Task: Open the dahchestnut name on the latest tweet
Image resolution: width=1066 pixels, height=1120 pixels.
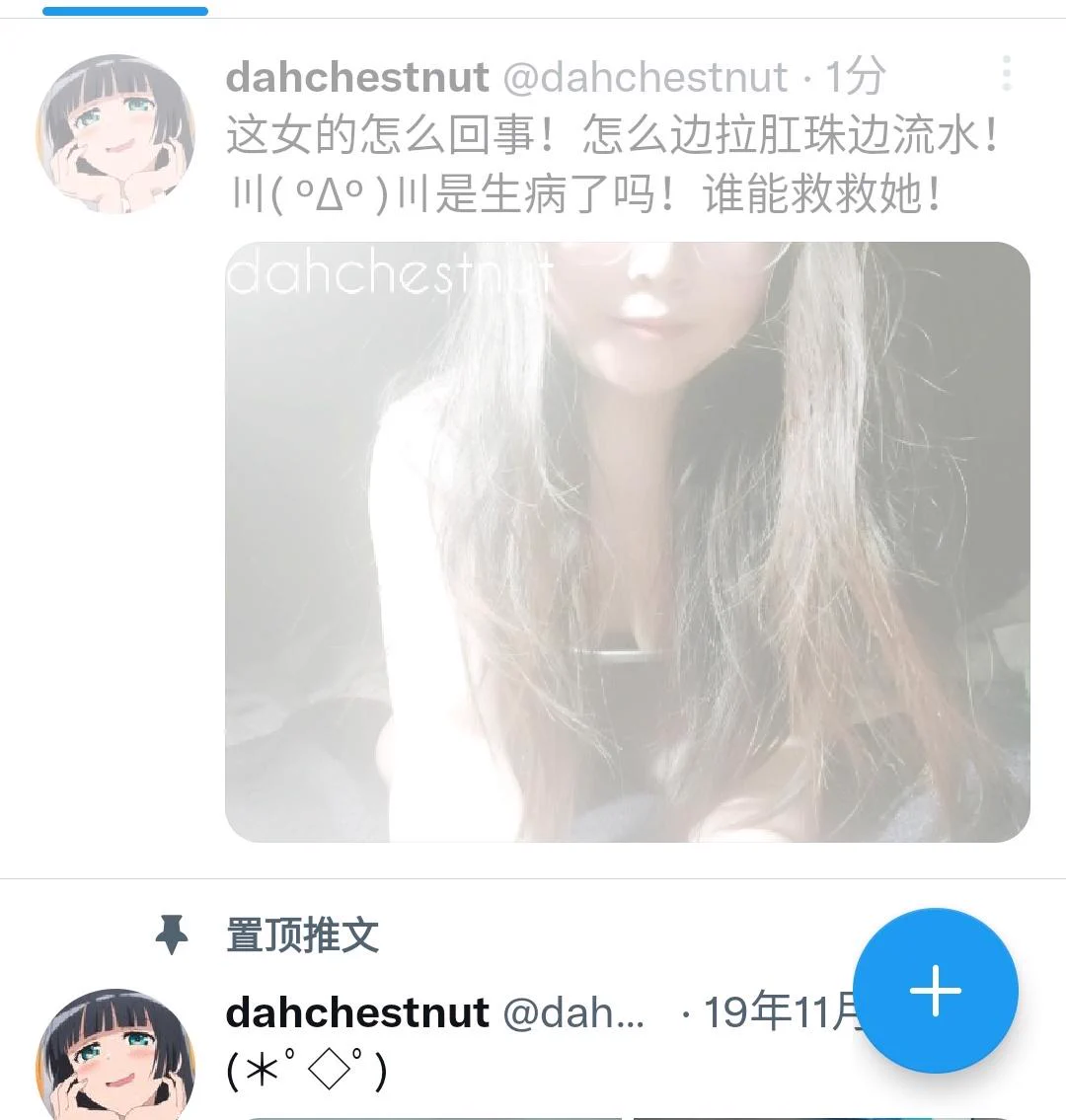Action: coord(357,77)
